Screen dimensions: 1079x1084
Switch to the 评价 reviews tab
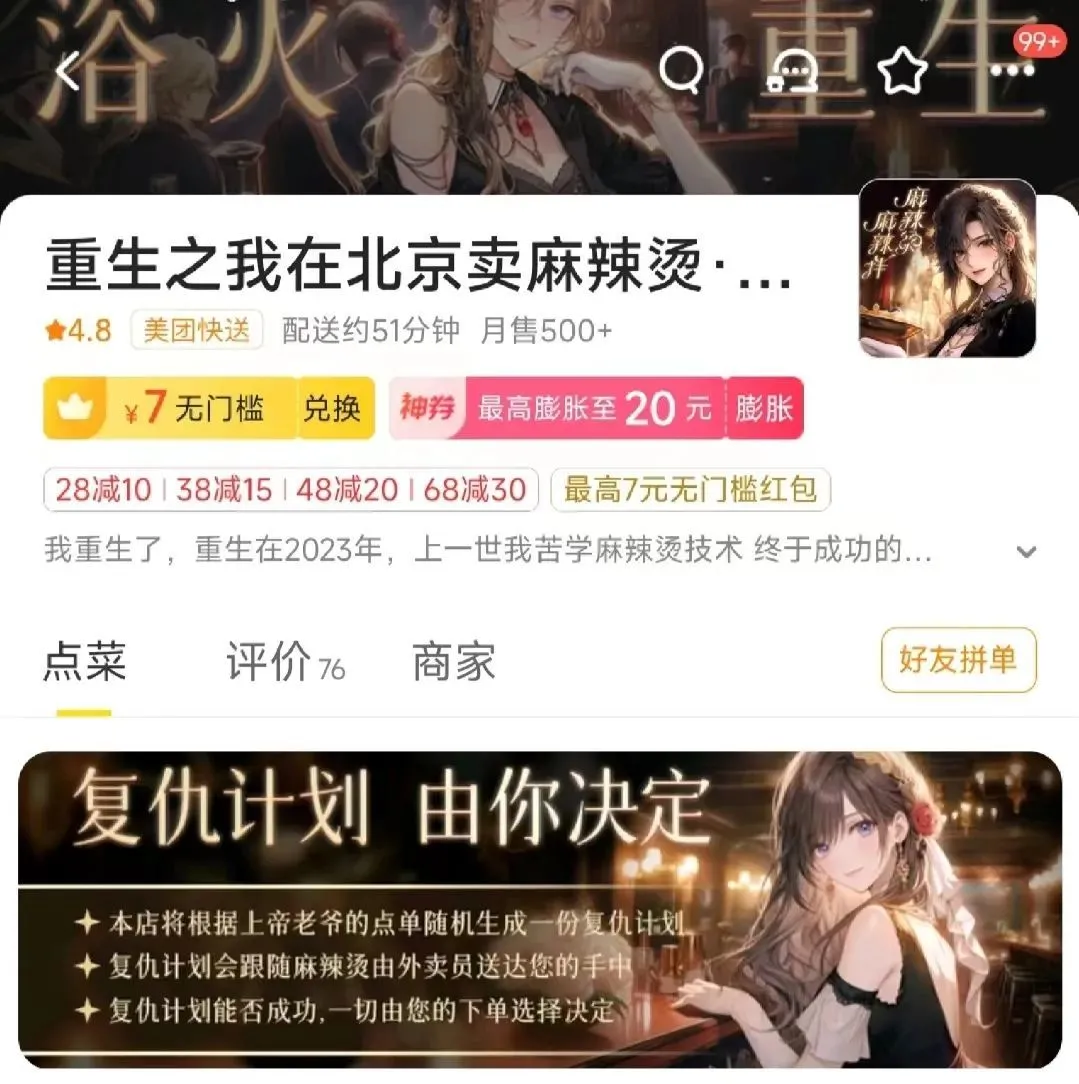point(285,663)
